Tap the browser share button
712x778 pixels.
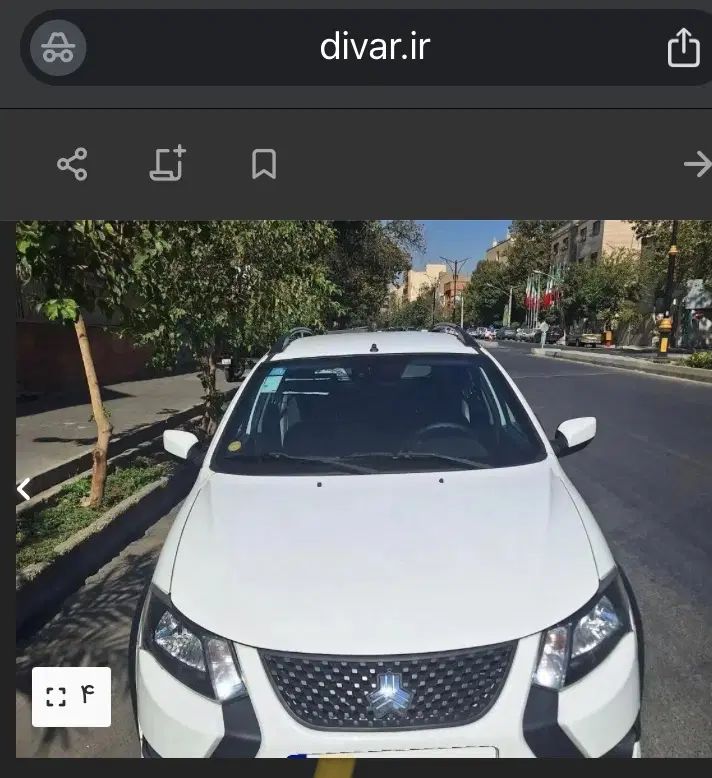click(683, 47)
